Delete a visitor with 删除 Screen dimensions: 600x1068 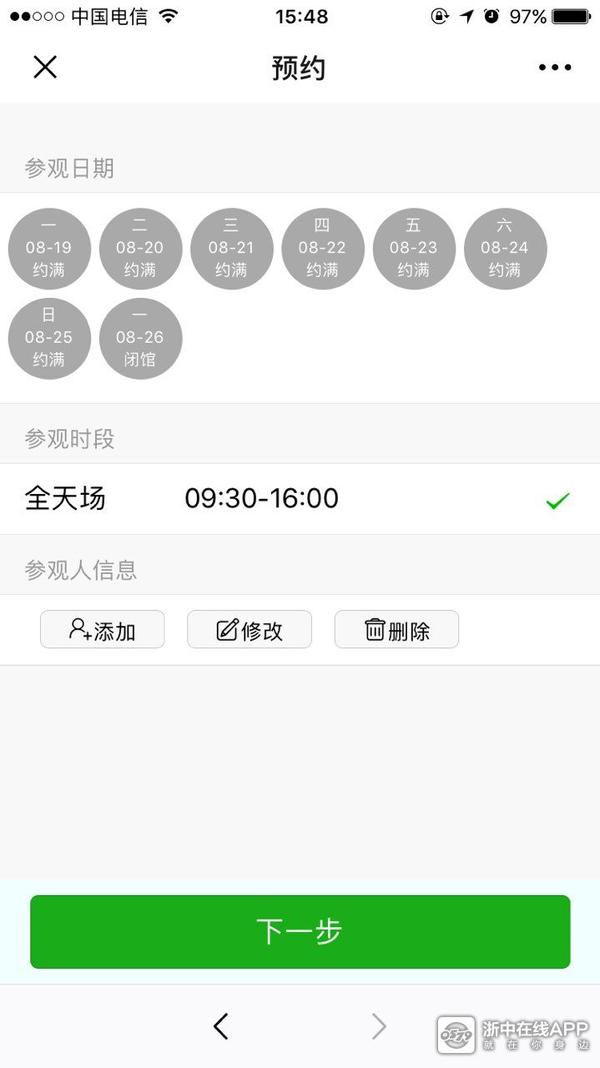[396, 630]
